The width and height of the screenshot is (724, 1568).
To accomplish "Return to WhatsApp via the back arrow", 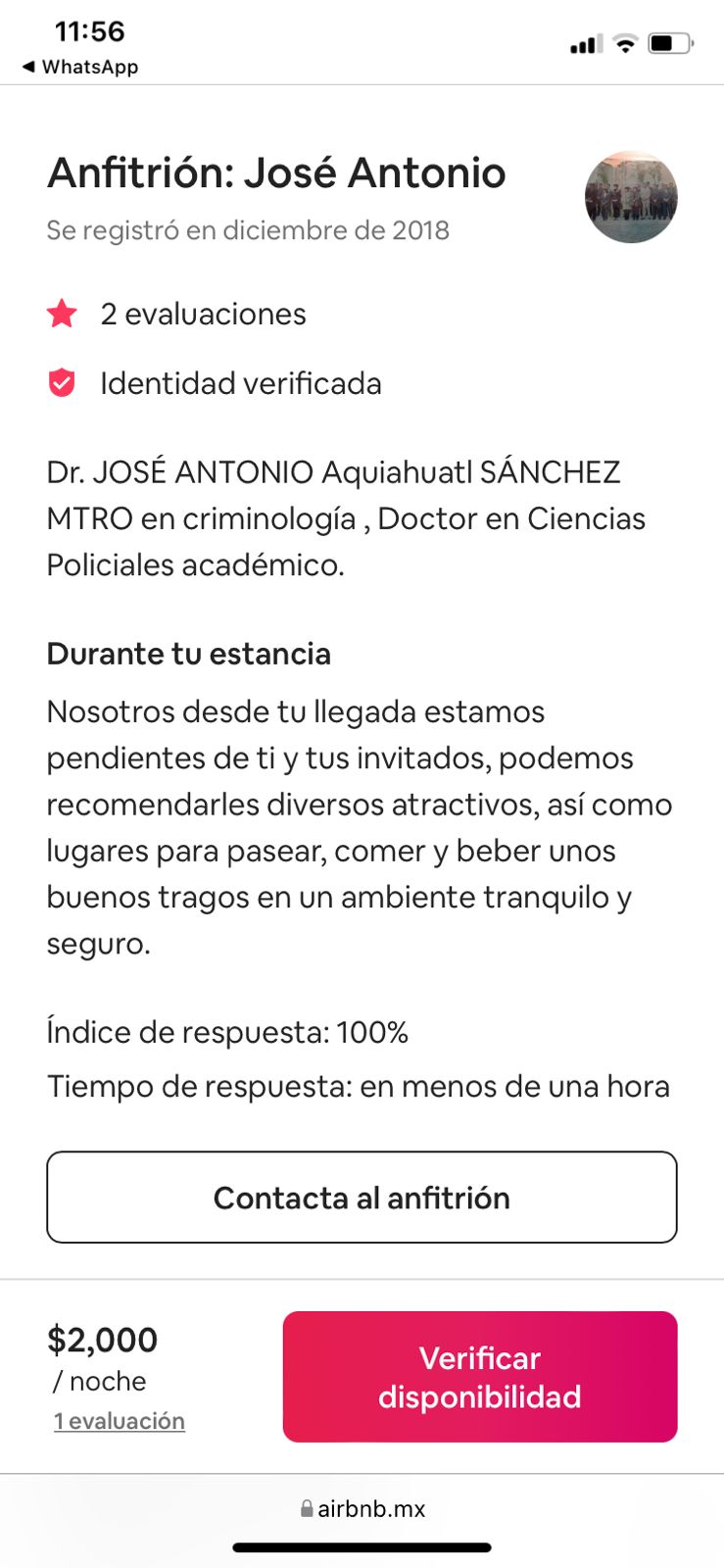I will coord(78,67).
